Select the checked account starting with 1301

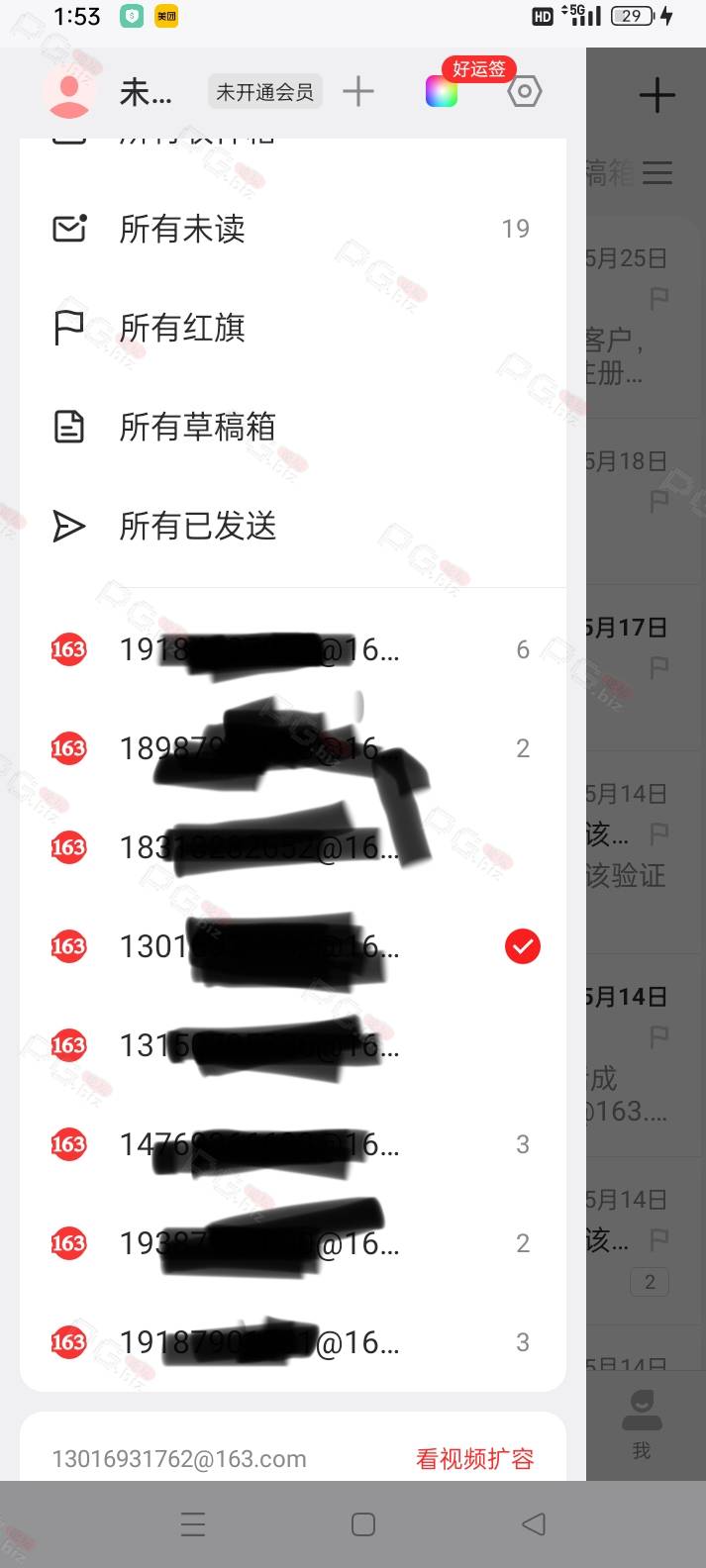pyautogui.click(x=293, y=946)
